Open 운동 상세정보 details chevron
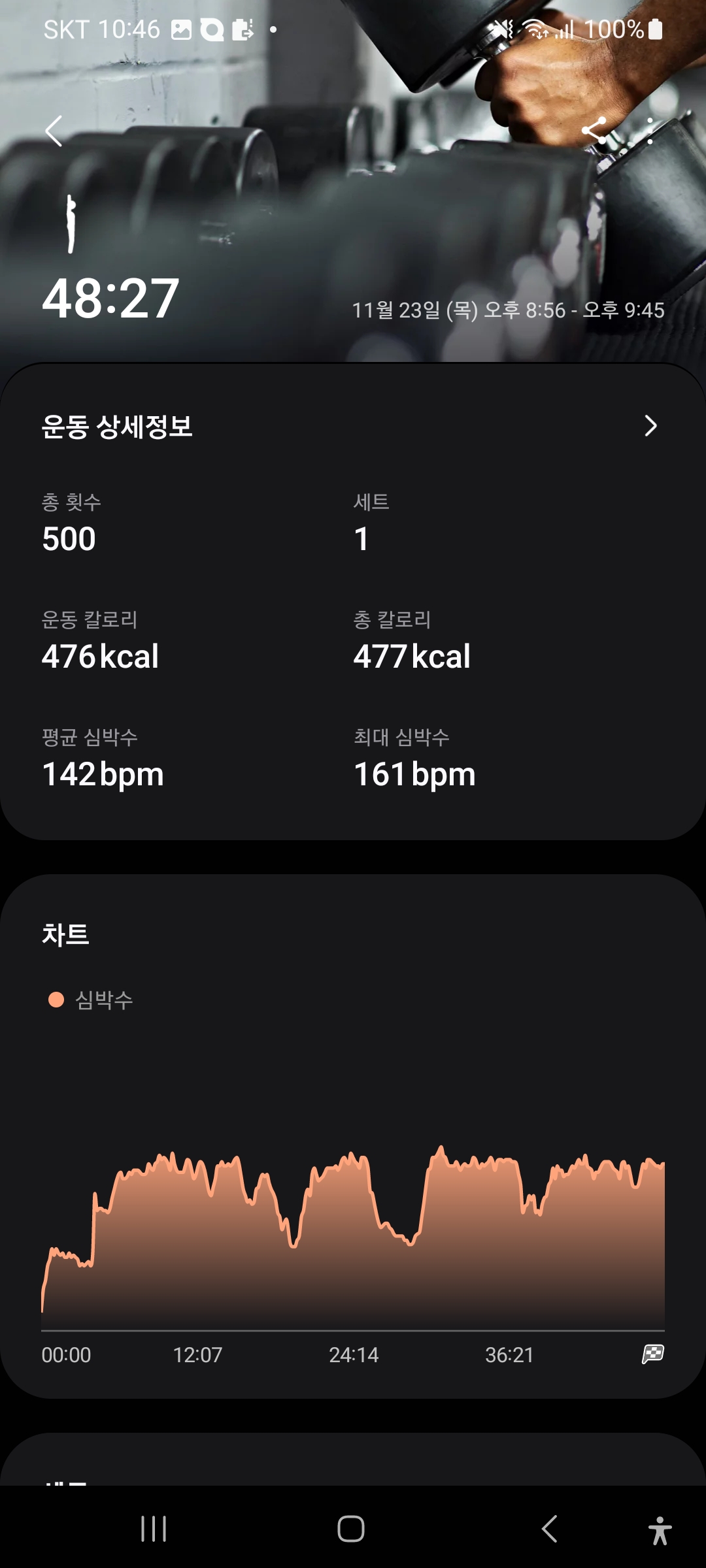The image size is (706, 1568). pyautogui.click(x=650, y=426)
